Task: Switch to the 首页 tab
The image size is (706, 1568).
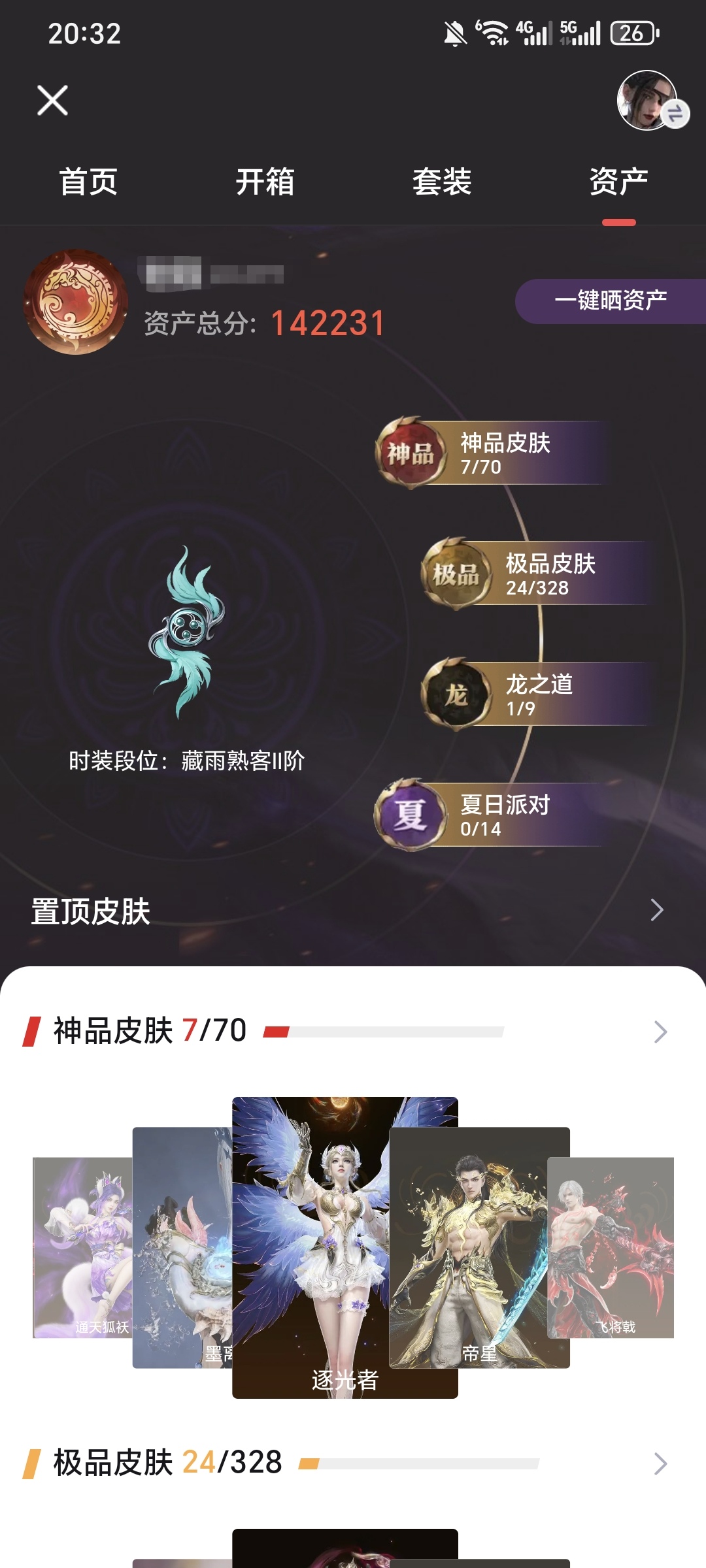Action: tap(88, 182)
